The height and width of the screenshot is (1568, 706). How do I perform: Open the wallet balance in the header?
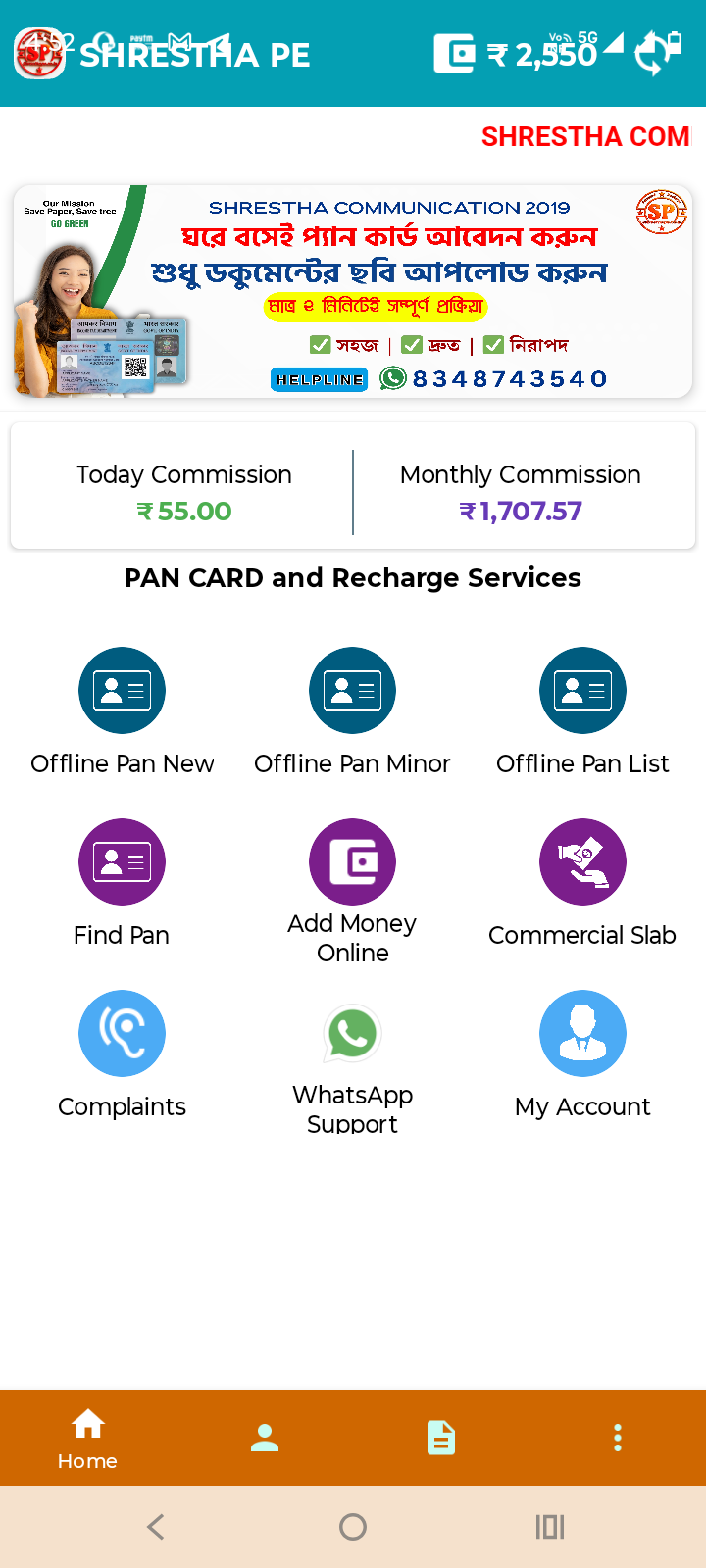pos(516,54)
